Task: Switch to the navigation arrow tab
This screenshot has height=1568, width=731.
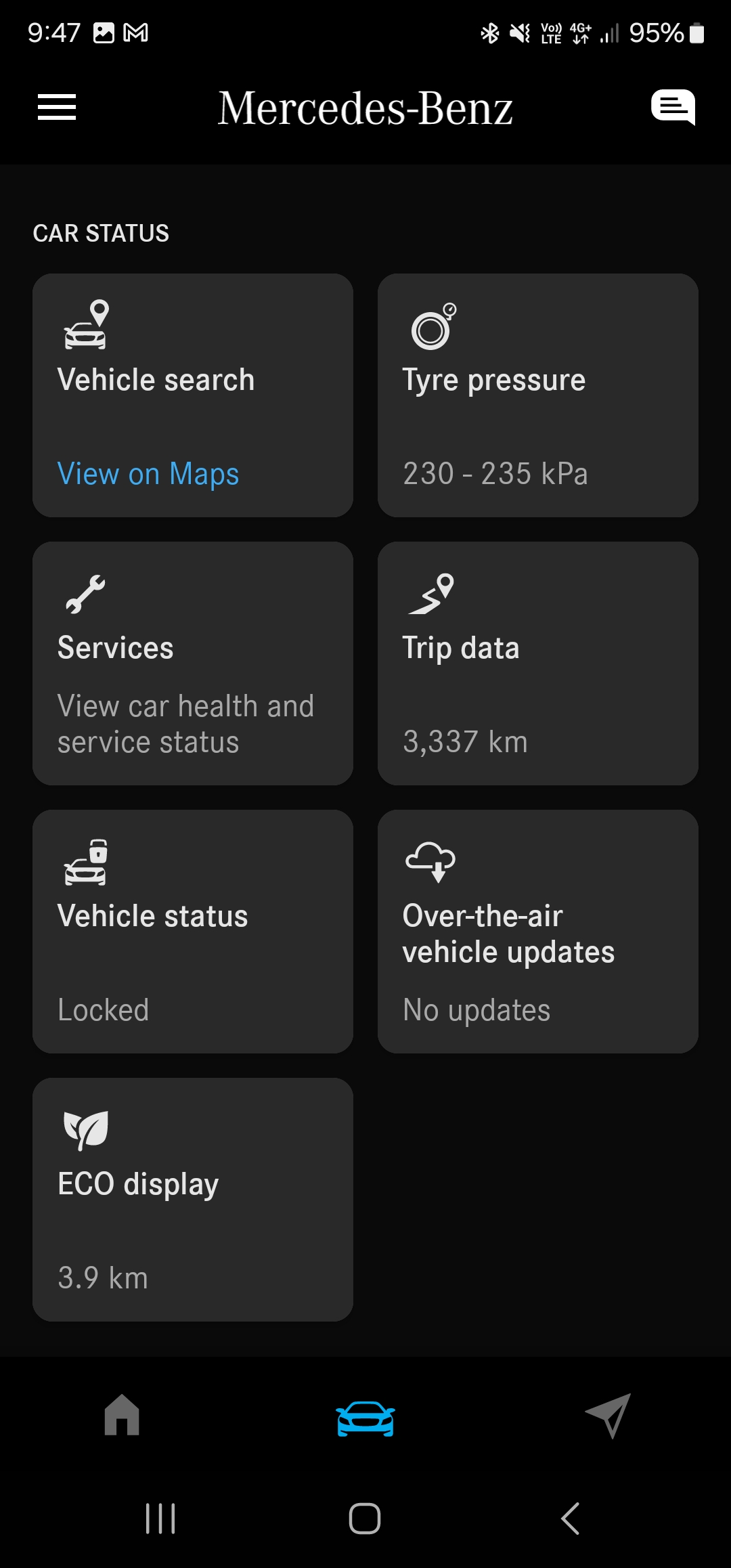Action: pos(608,1415)
